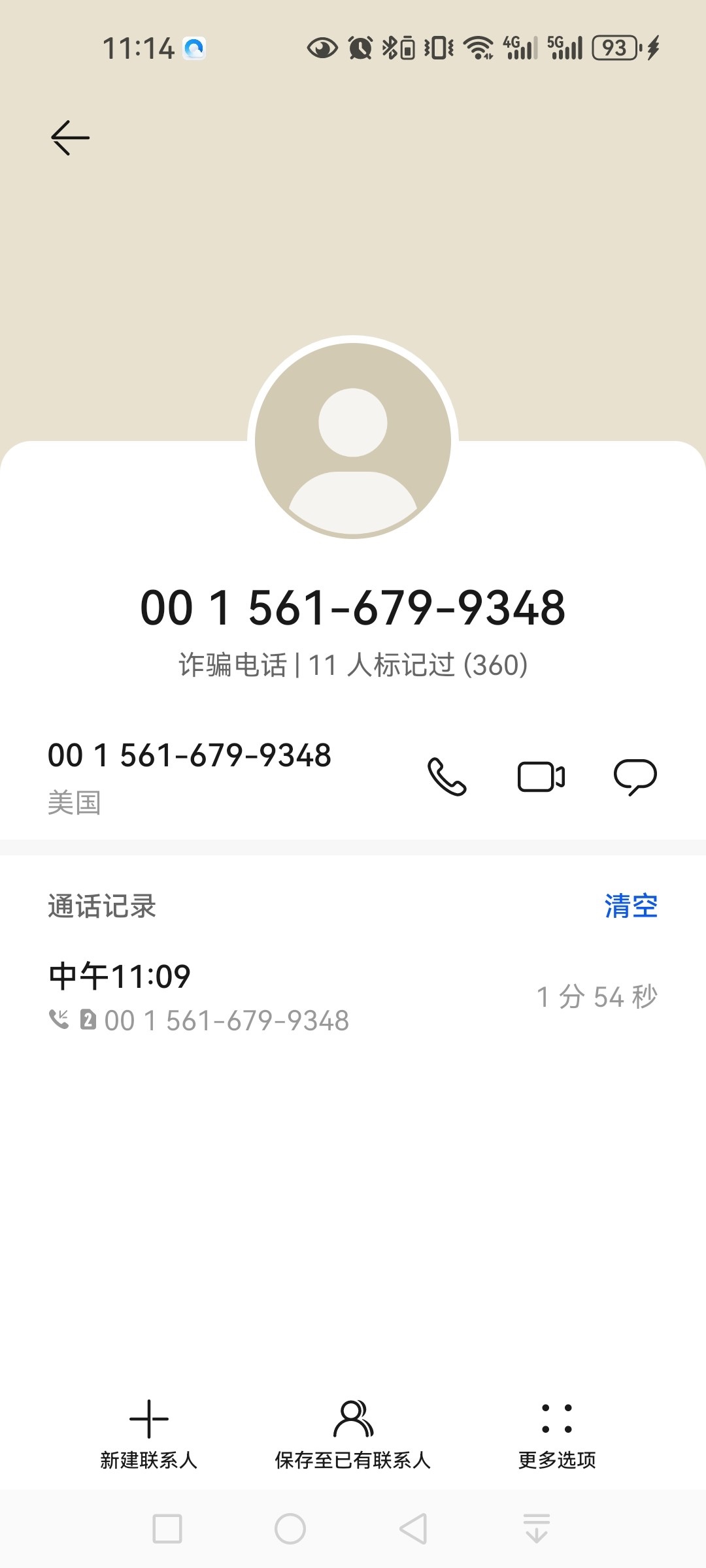Select the 中午11:09 call record entry
Viewport: 706px width, 1568px height.
coord(261,993)
